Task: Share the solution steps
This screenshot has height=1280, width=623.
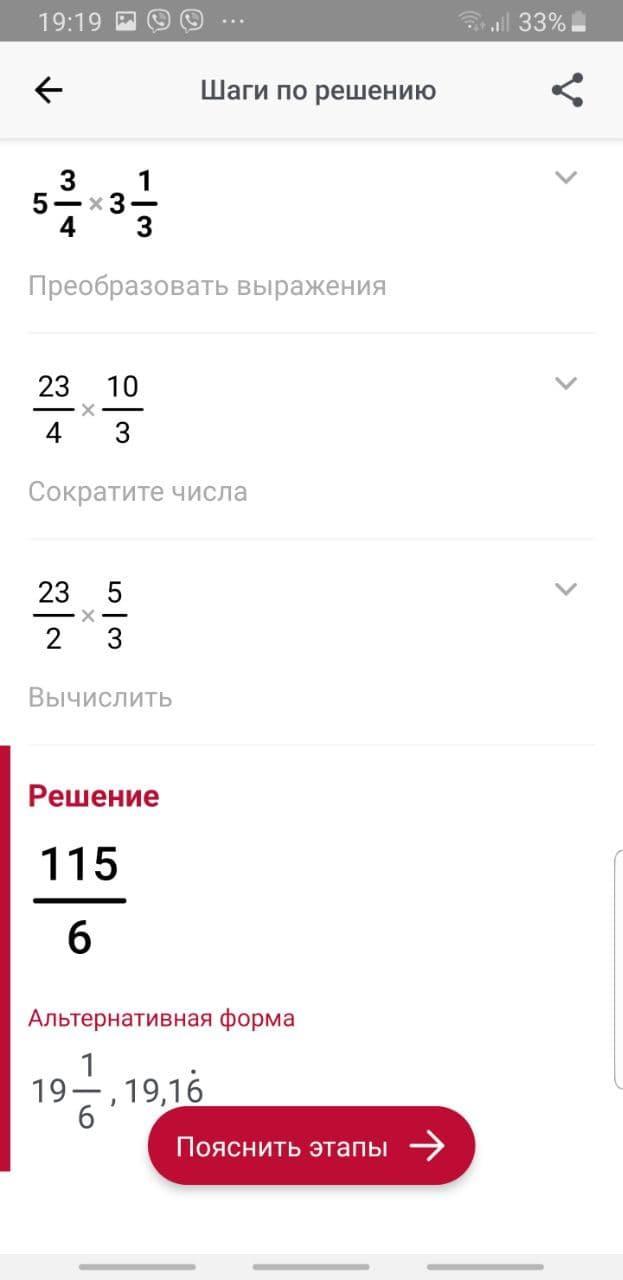Action: [x=567, y=91]
